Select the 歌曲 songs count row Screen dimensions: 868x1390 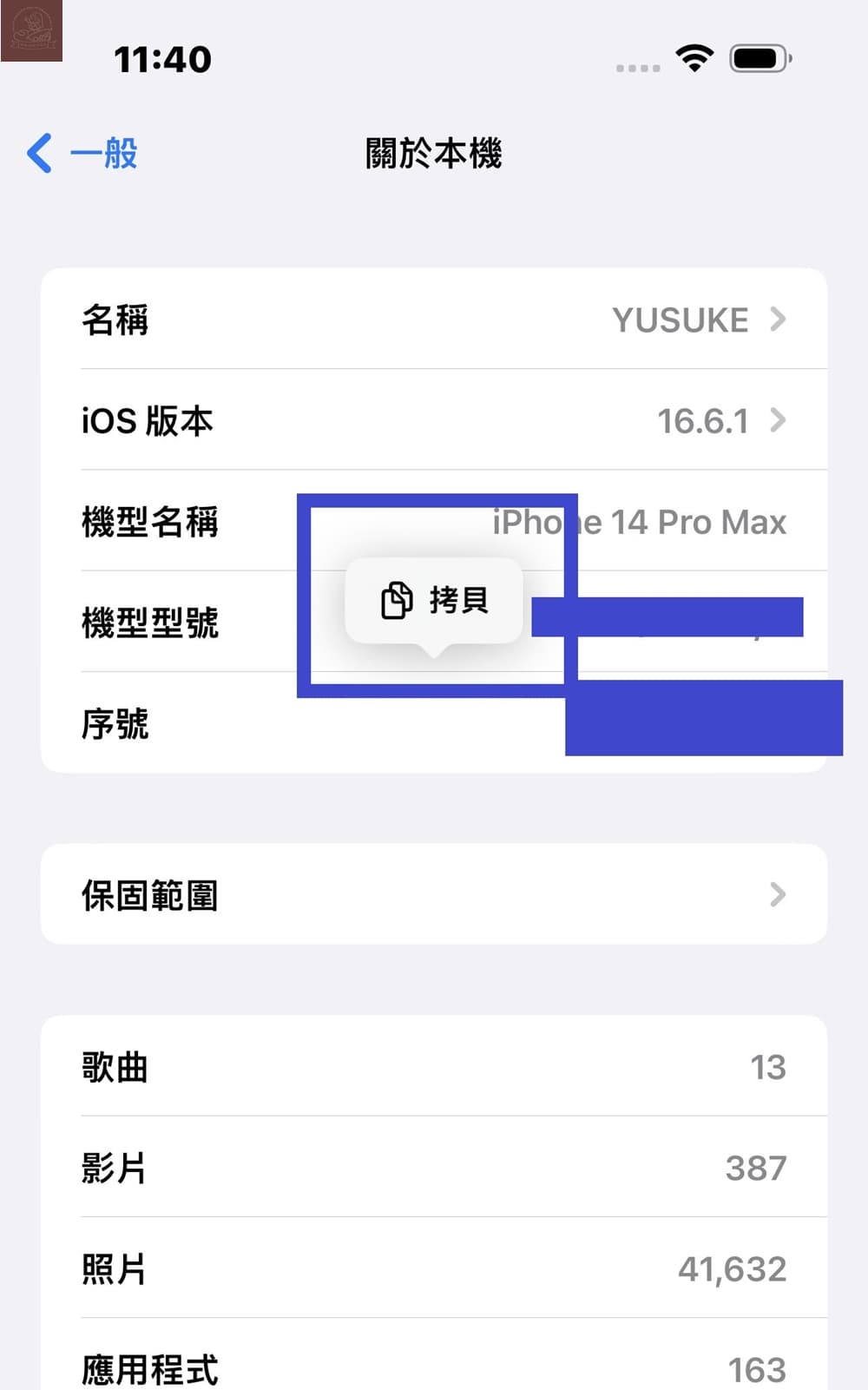point(434,1067)
